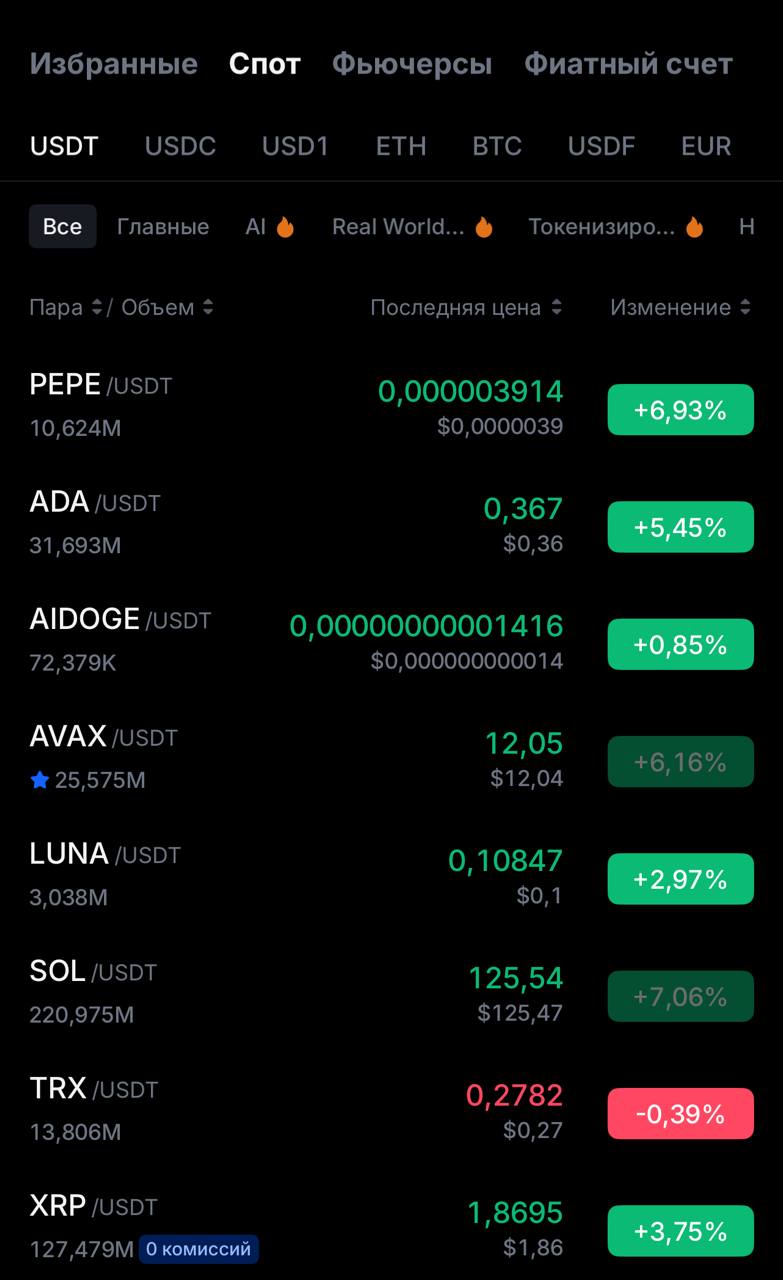Tap the -0,39% change button for TRX
This screenshot has width=783, height=1280.
680,1113
